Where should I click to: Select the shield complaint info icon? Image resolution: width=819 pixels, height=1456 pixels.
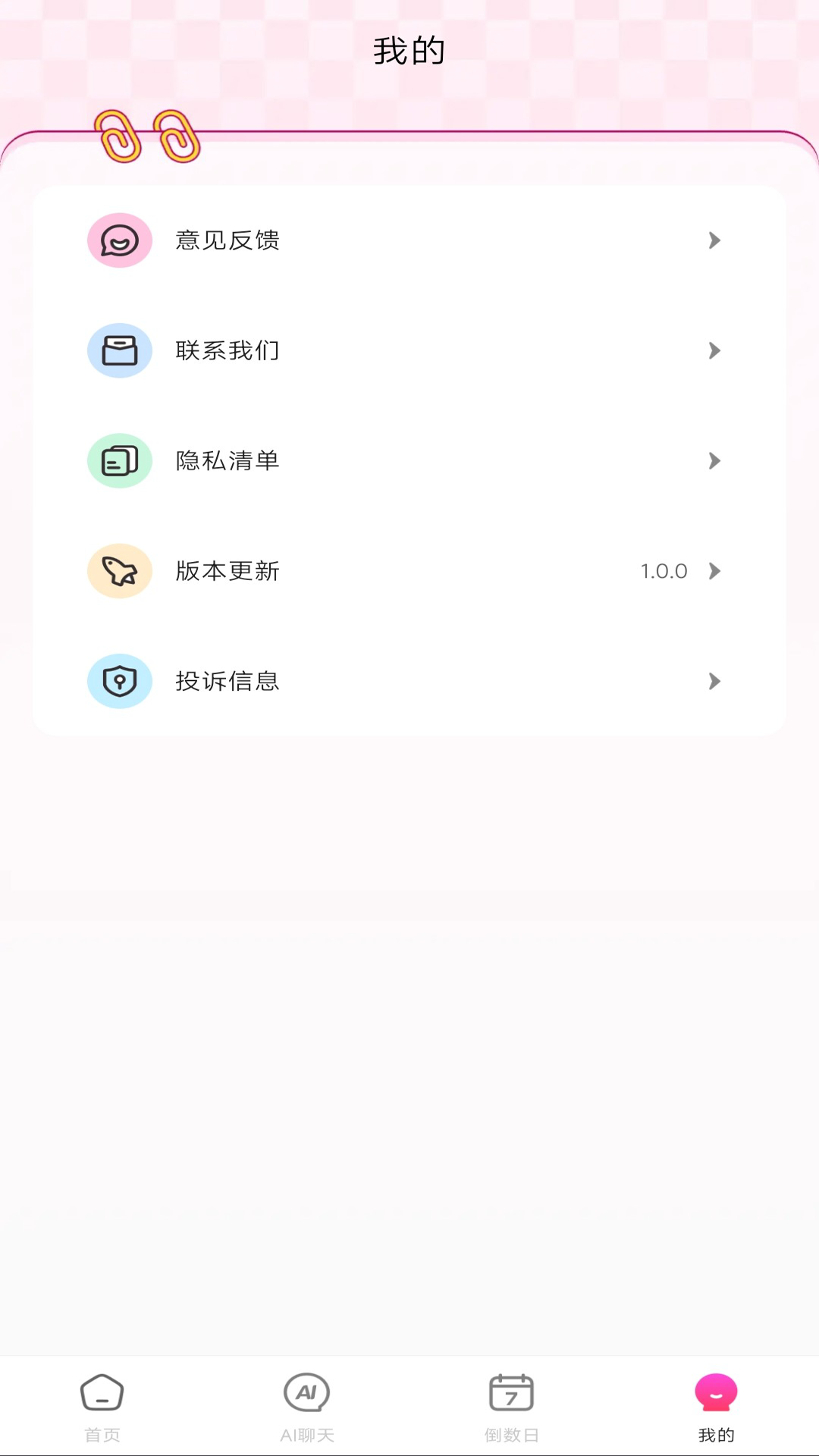point(120,682)
